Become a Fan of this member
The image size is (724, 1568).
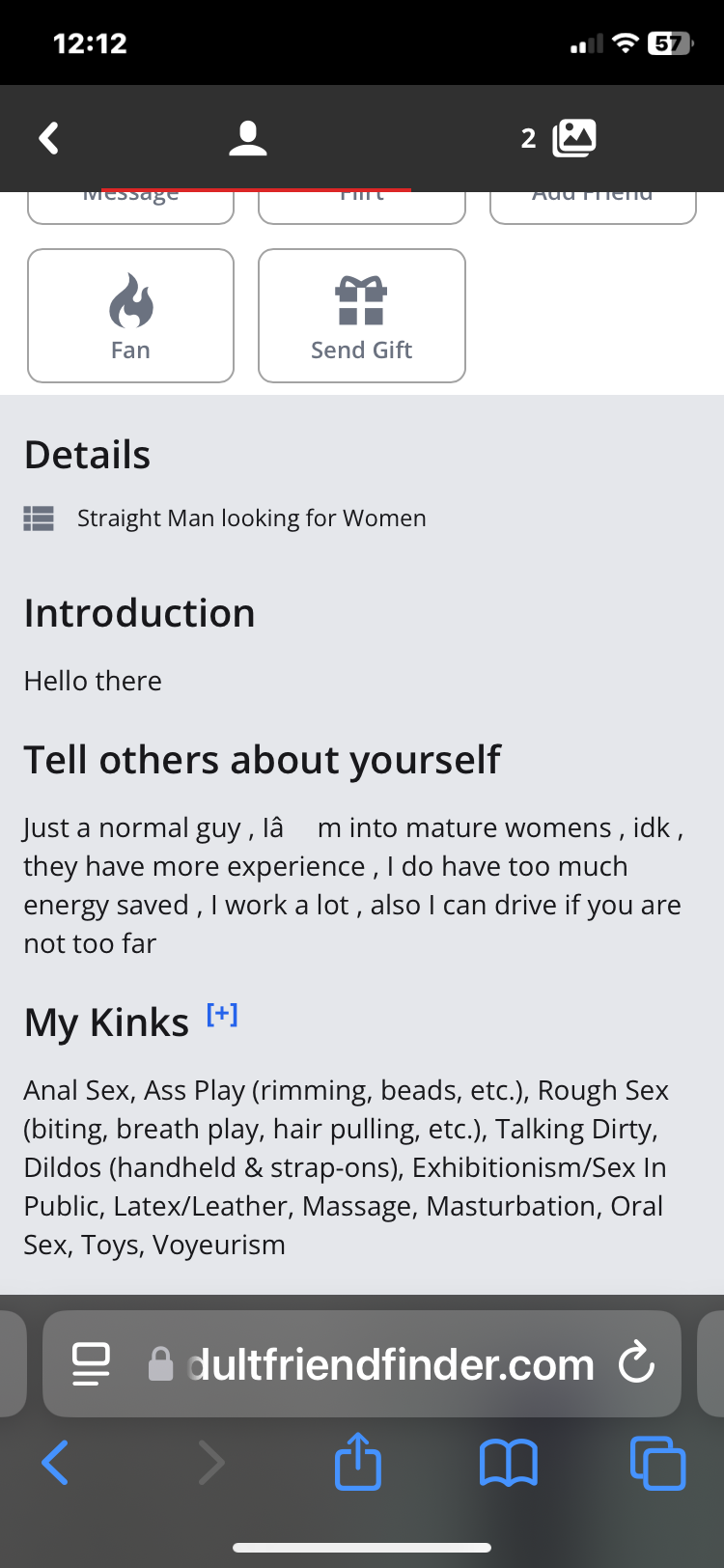point(130,316)
